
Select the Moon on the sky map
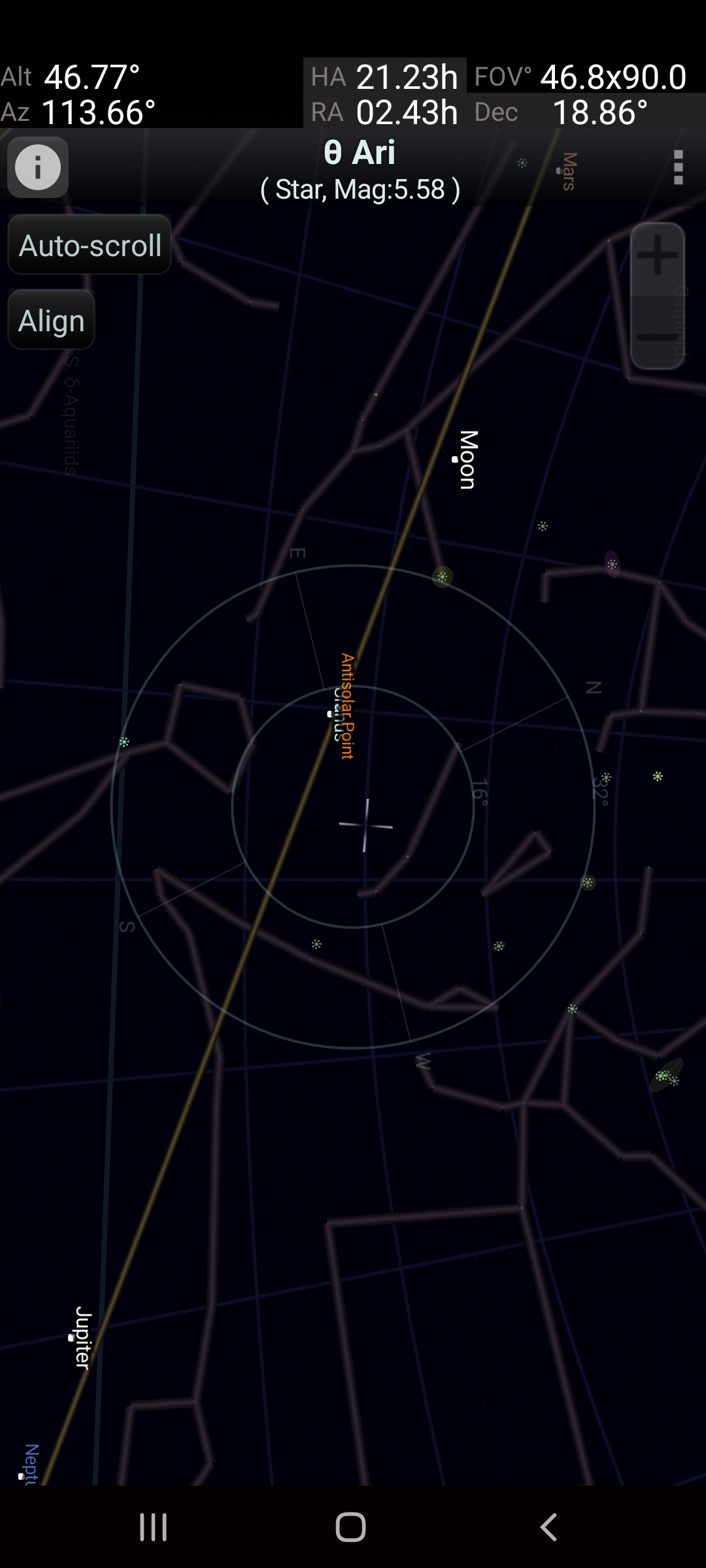(456, 459)
